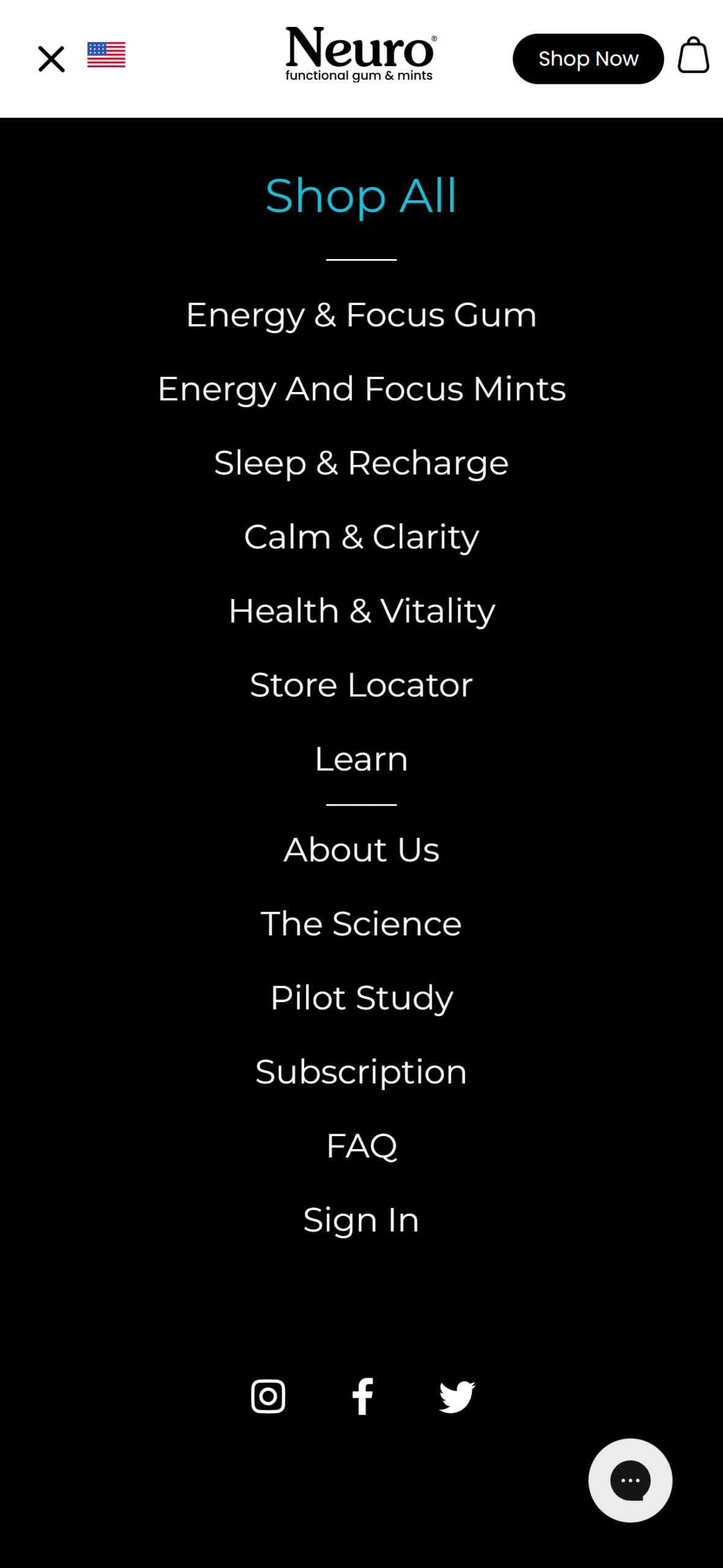Screen dimensions: 723x1568
Task: Read The Science page
Action: pos(361,924)
